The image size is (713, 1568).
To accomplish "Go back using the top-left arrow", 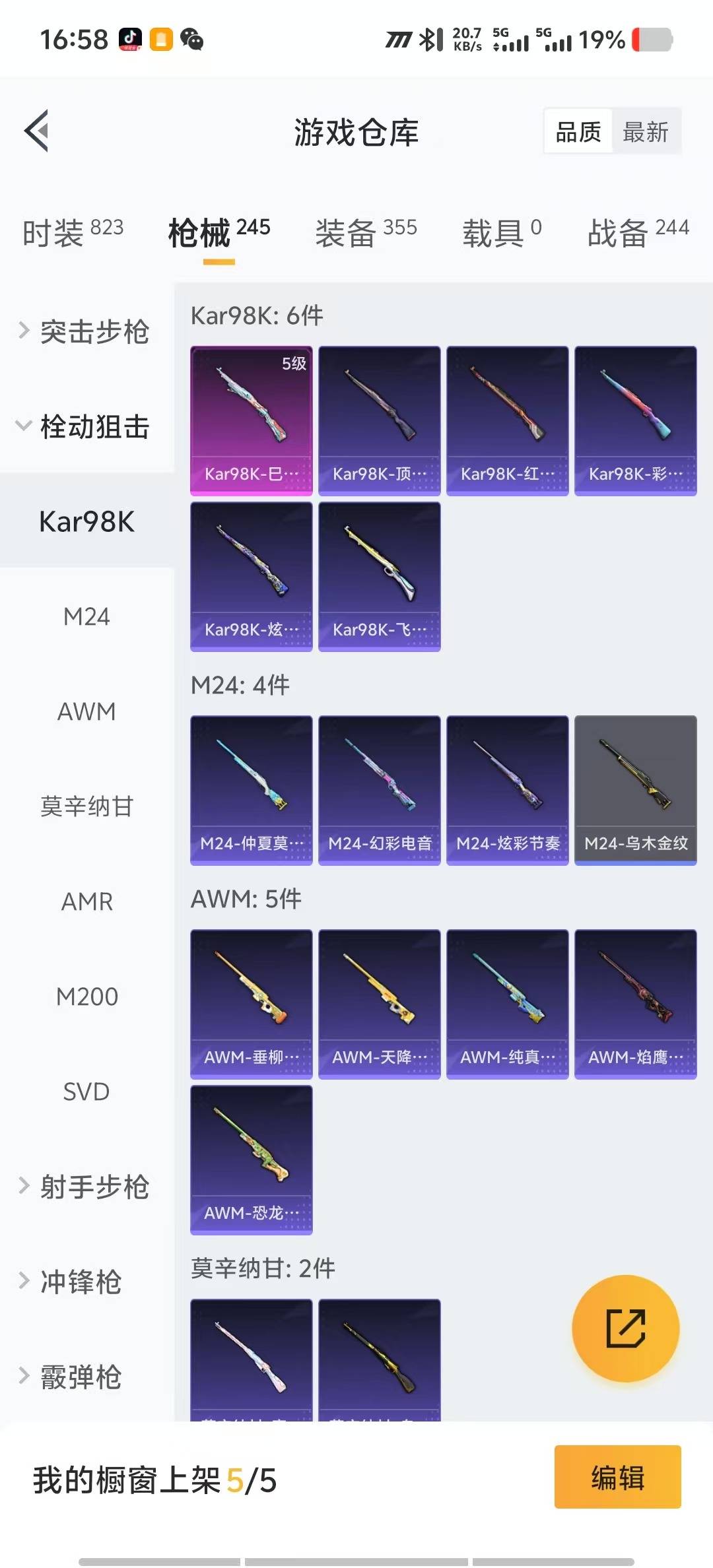I will [37, 131].
